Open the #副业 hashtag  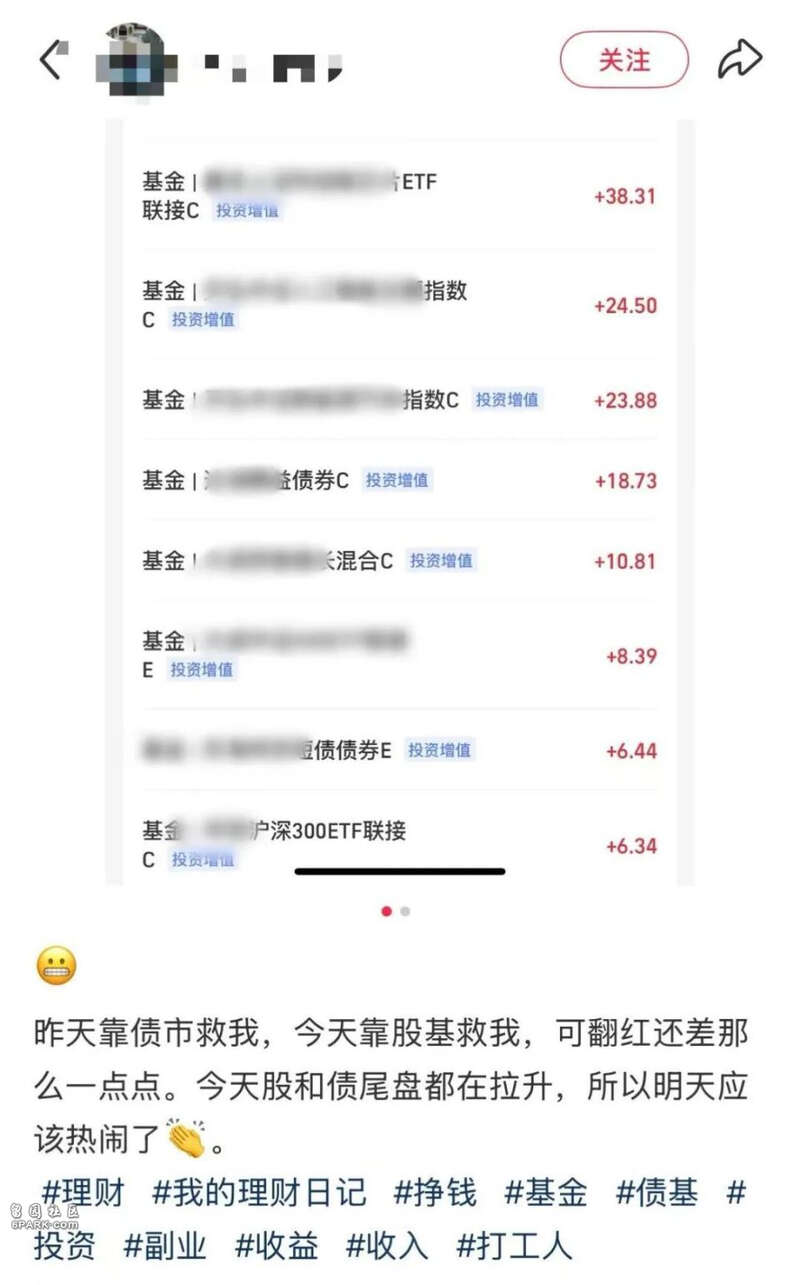pos(166,1245)
